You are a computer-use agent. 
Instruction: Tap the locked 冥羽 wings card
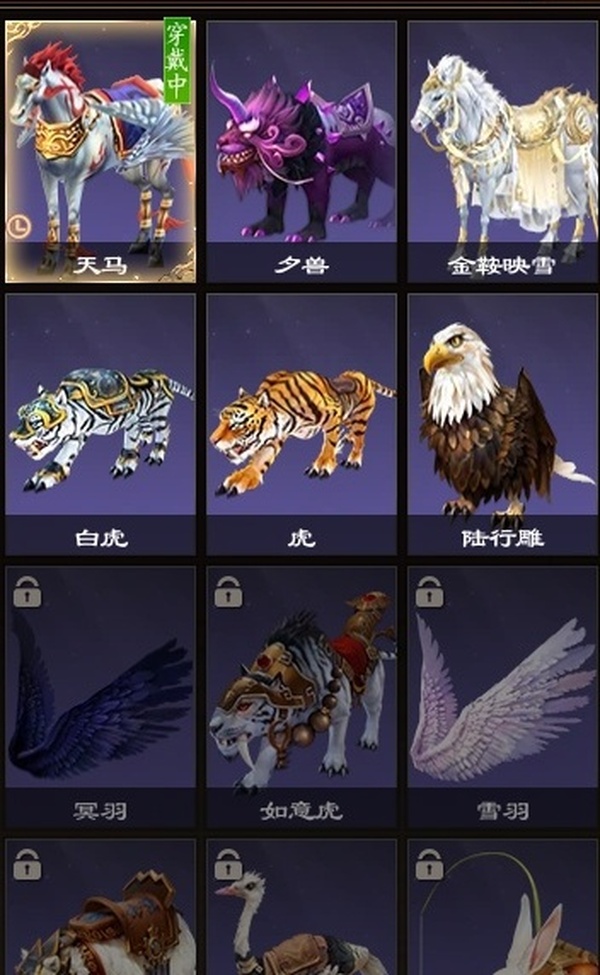[x=100, y=697]
